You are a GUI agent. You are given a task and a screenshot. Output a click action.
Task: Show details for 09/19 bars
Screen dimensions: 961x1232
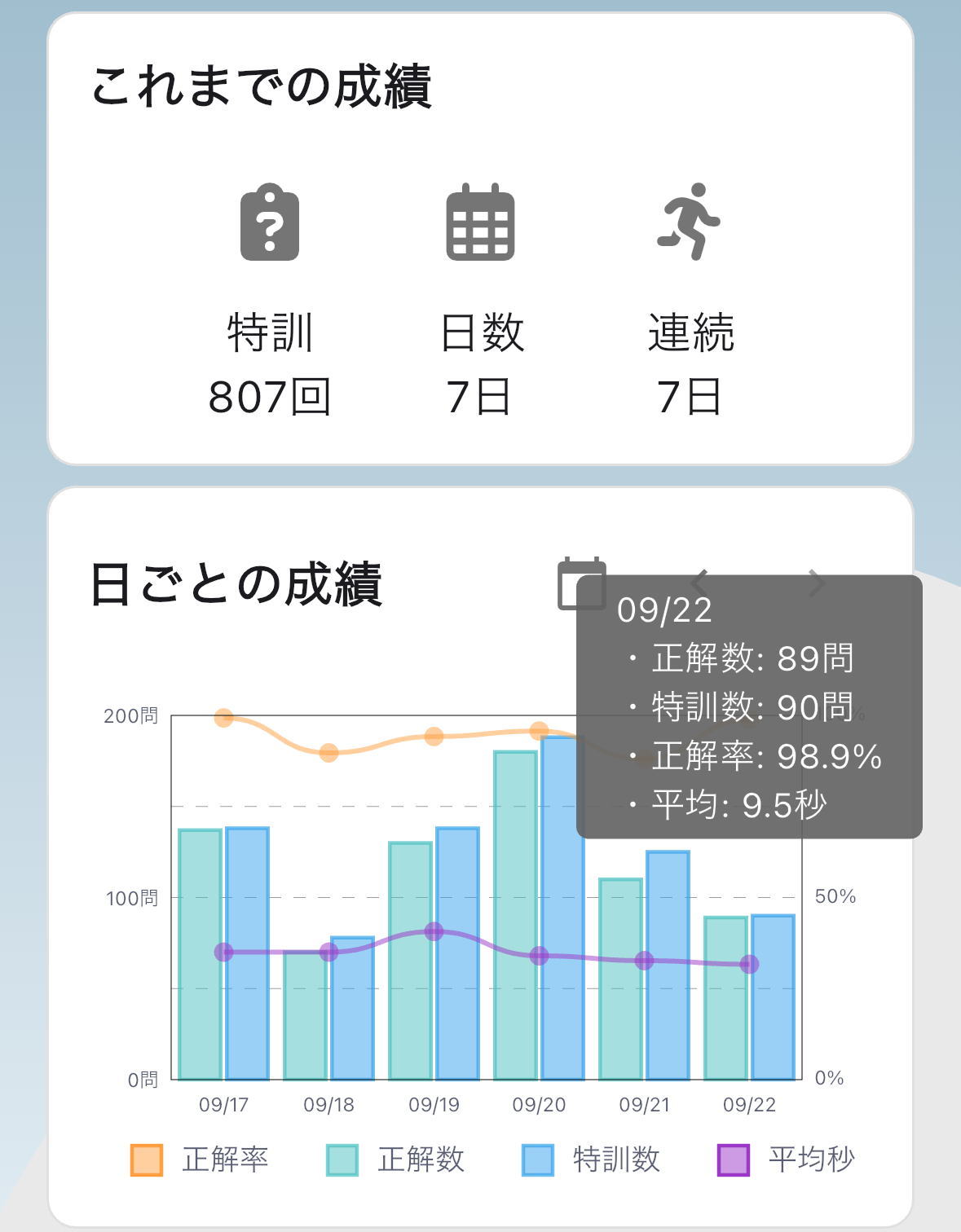pos(434,953)
